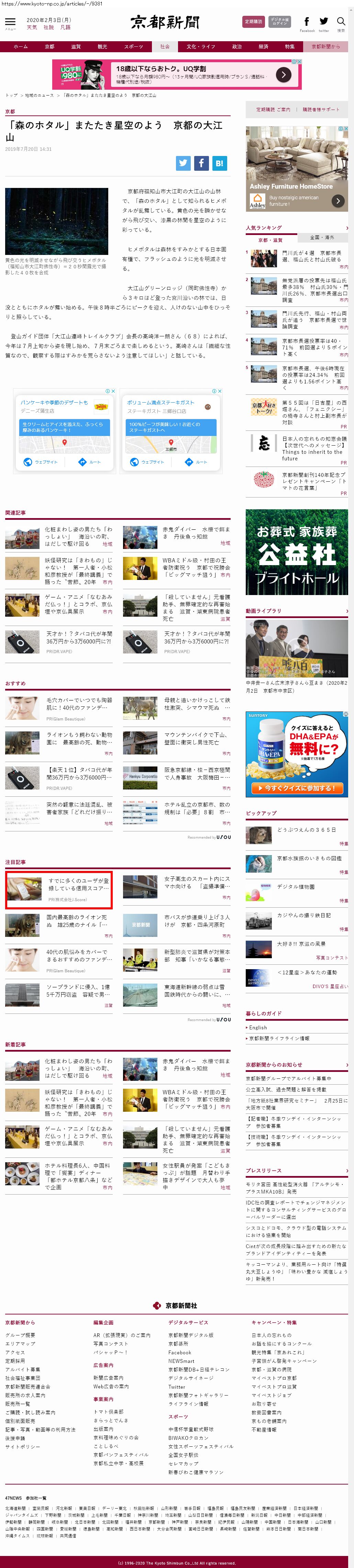Open the 地域のニュース breadcrumb link
Image resolution: width=354 pixels, height=1568 pixels.
pyautogui.click(x=40, y=96)
